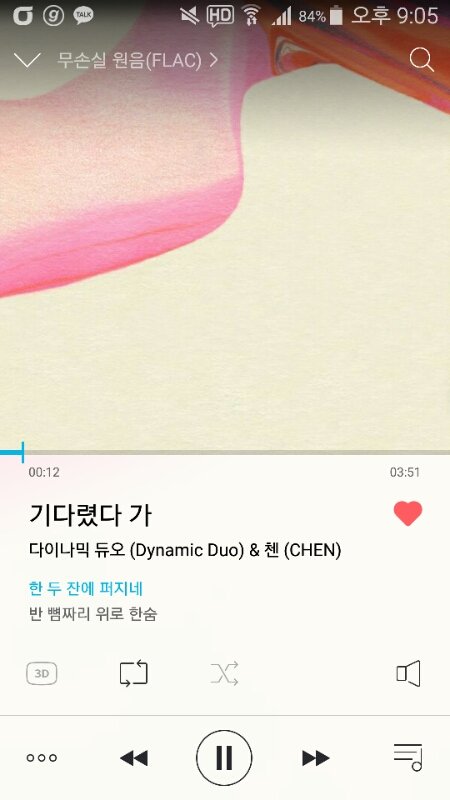450x800 pixels.
Task: Open the playlist queue
Action: tap(408, 757)
